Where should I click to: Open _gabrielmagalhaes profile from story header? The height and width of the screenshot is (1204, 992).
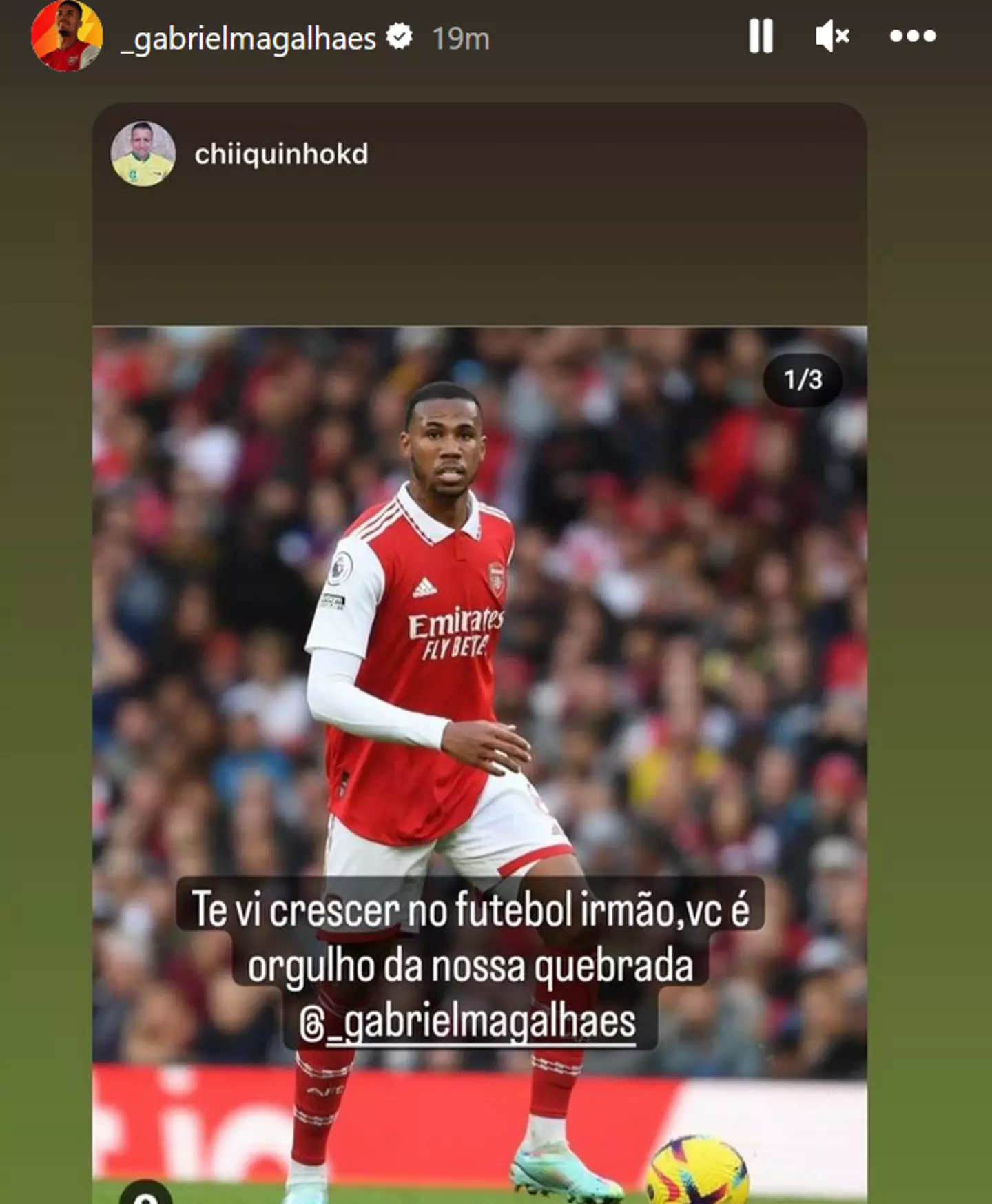(249, 39)
